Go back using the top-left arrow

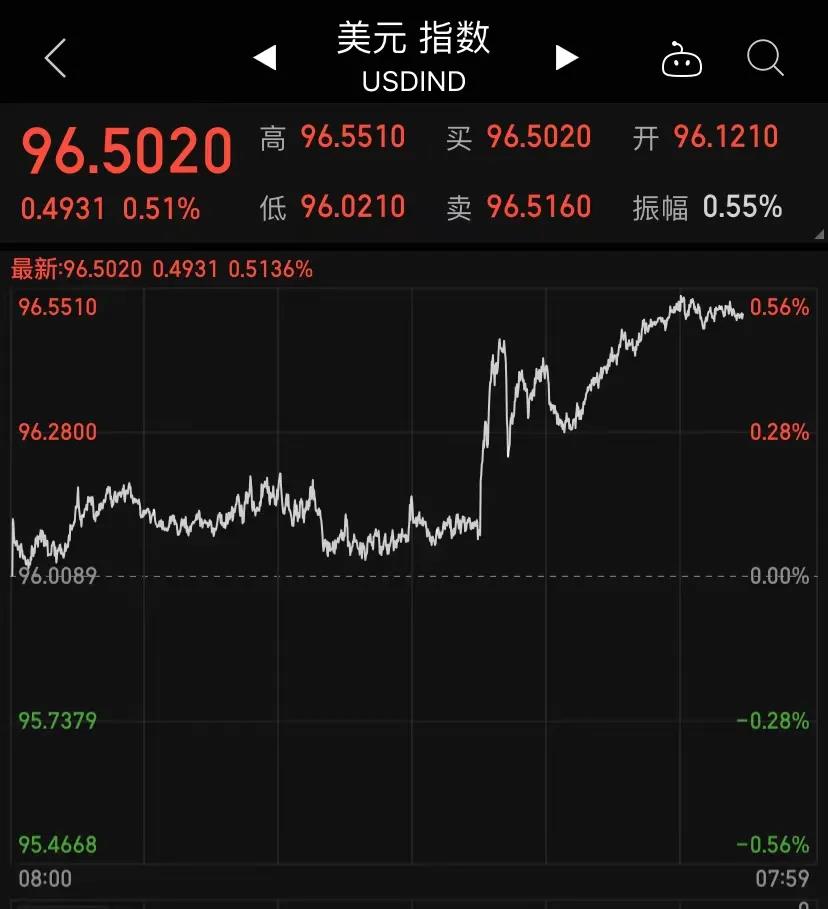[x=55, y=58]
